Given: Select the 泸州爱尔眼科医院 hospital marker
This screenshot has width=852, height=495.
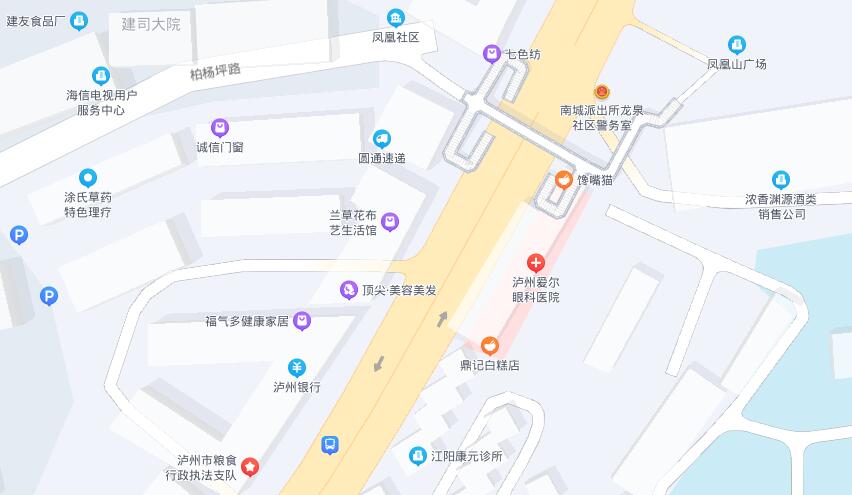Looking at the screenshot, I should 536,264.
